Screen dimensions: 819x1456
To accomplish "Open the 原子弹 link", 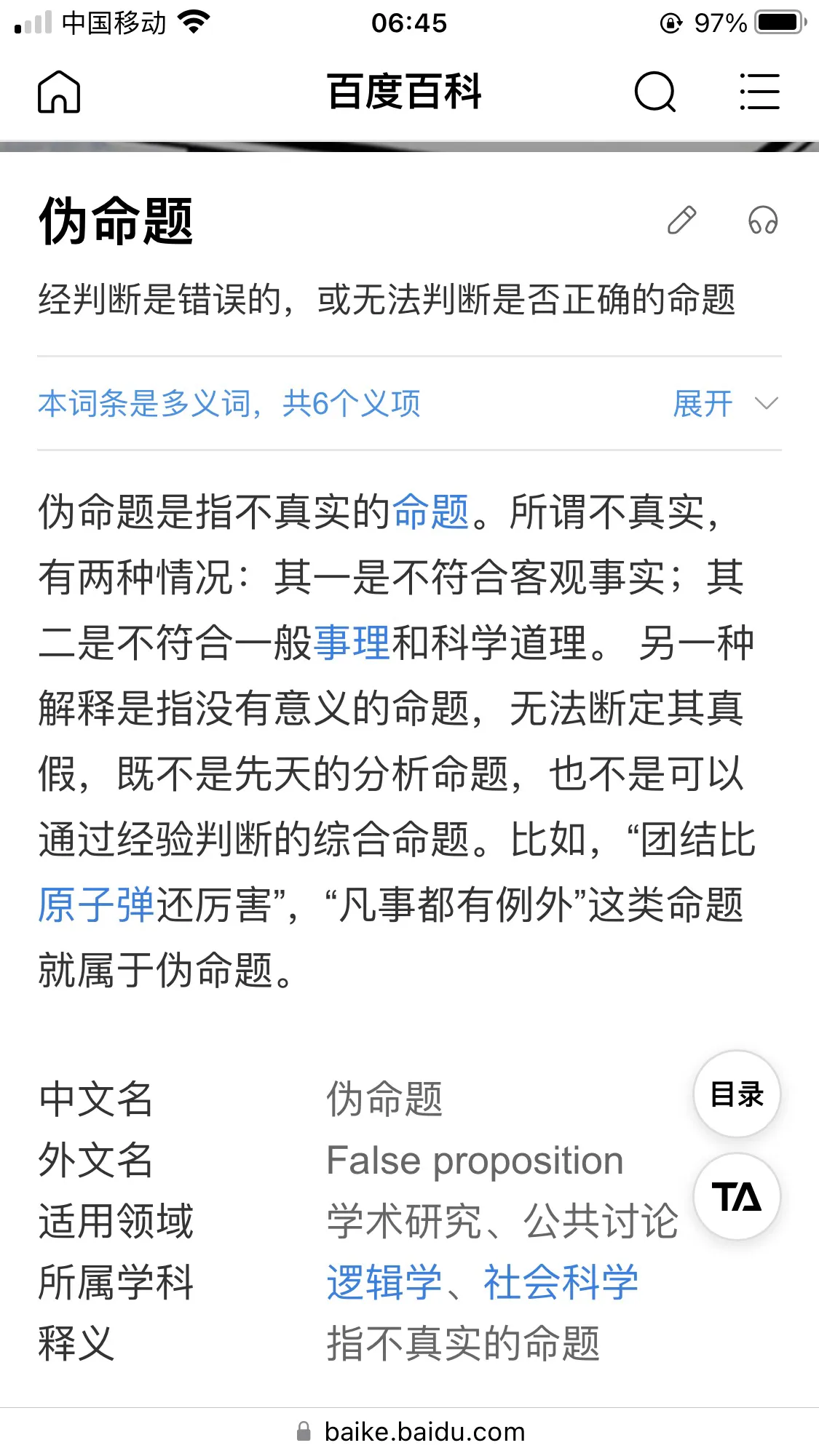I will coord(96,904).
